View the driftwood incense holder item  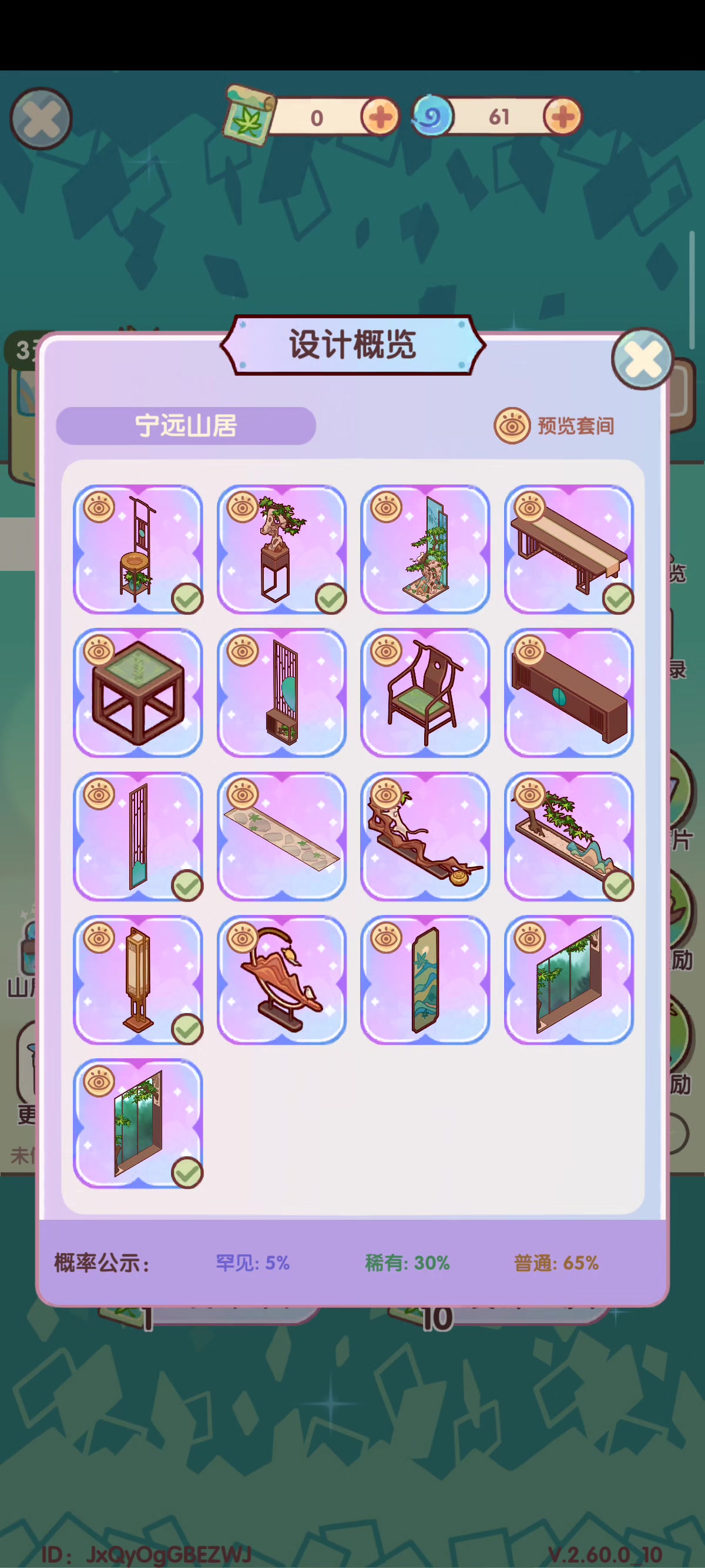point(425,836)
